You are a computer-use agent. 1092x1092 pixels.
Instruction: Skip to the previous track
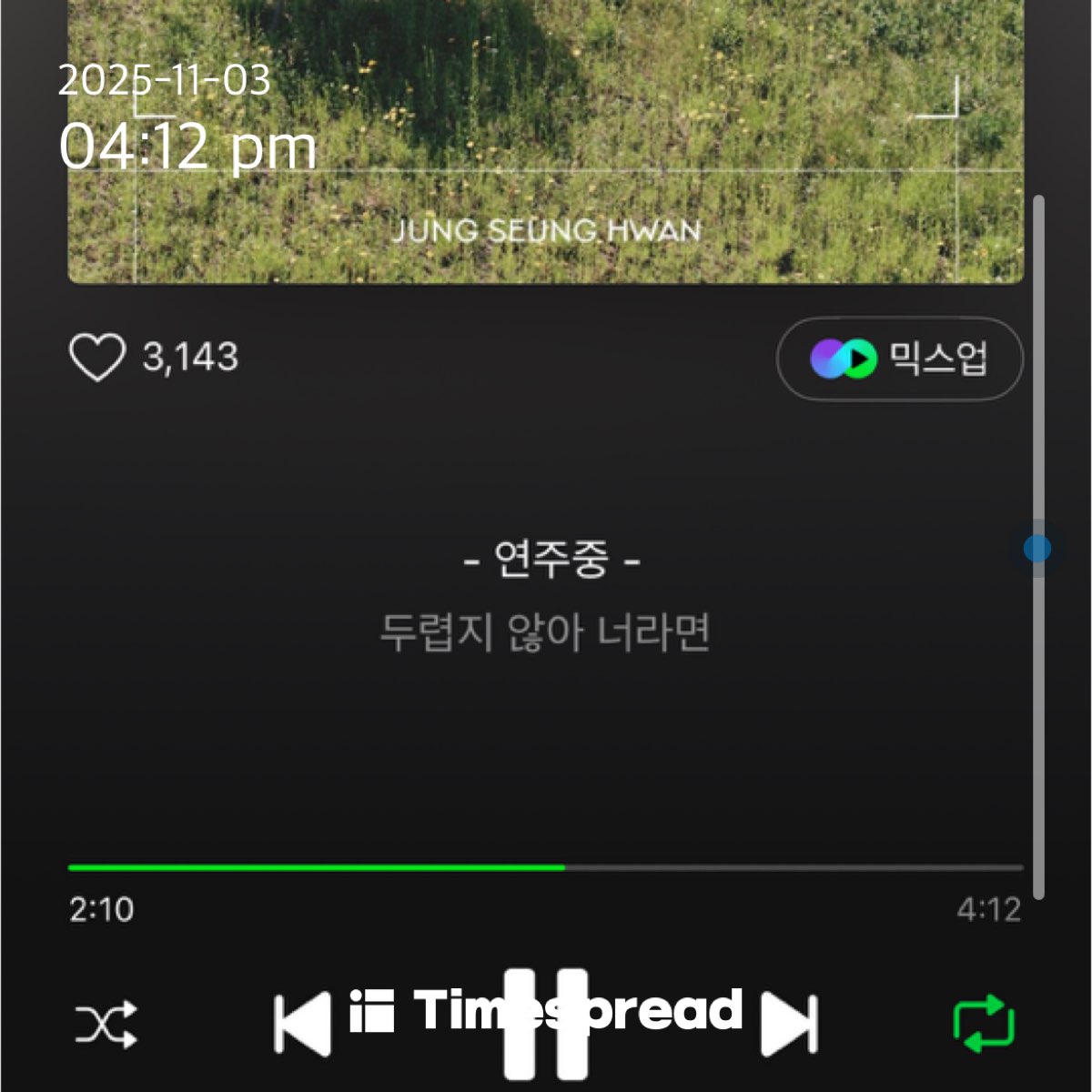(302, 1025)
